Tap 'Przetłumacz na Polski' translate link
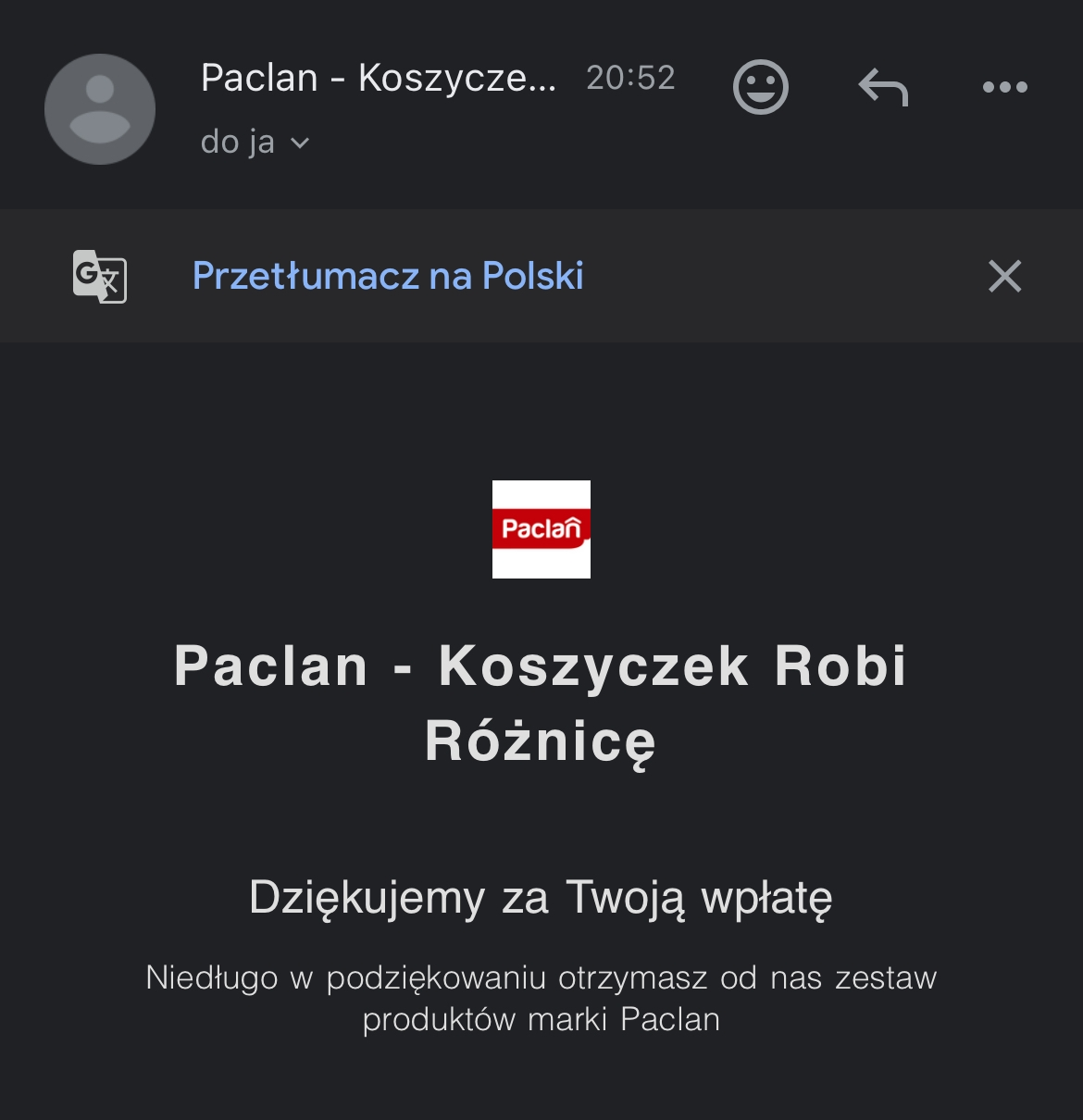 [x=388, y=276]
